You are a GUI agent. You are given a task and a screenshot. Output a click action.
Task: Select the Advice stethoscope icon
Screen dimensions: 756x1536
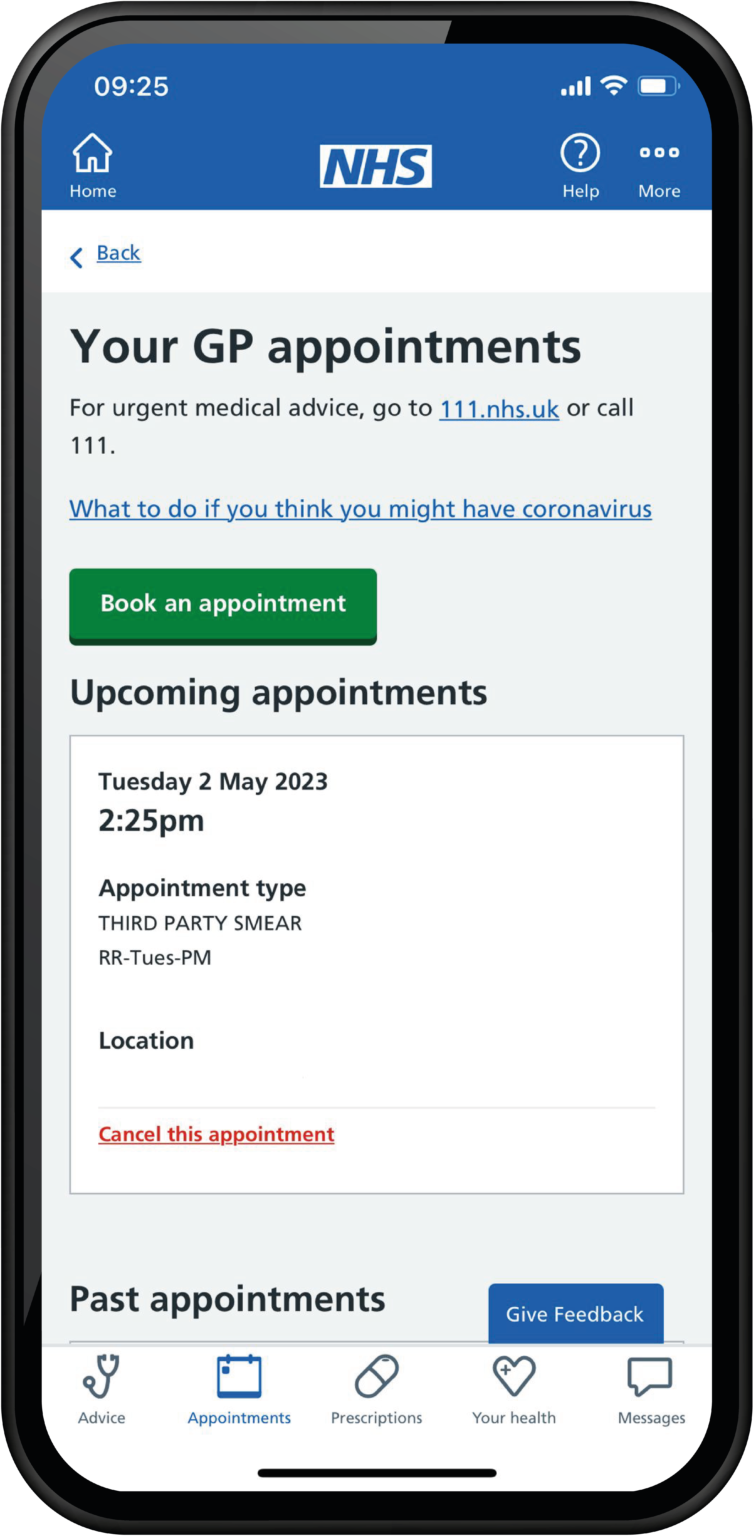[100, 1378]
